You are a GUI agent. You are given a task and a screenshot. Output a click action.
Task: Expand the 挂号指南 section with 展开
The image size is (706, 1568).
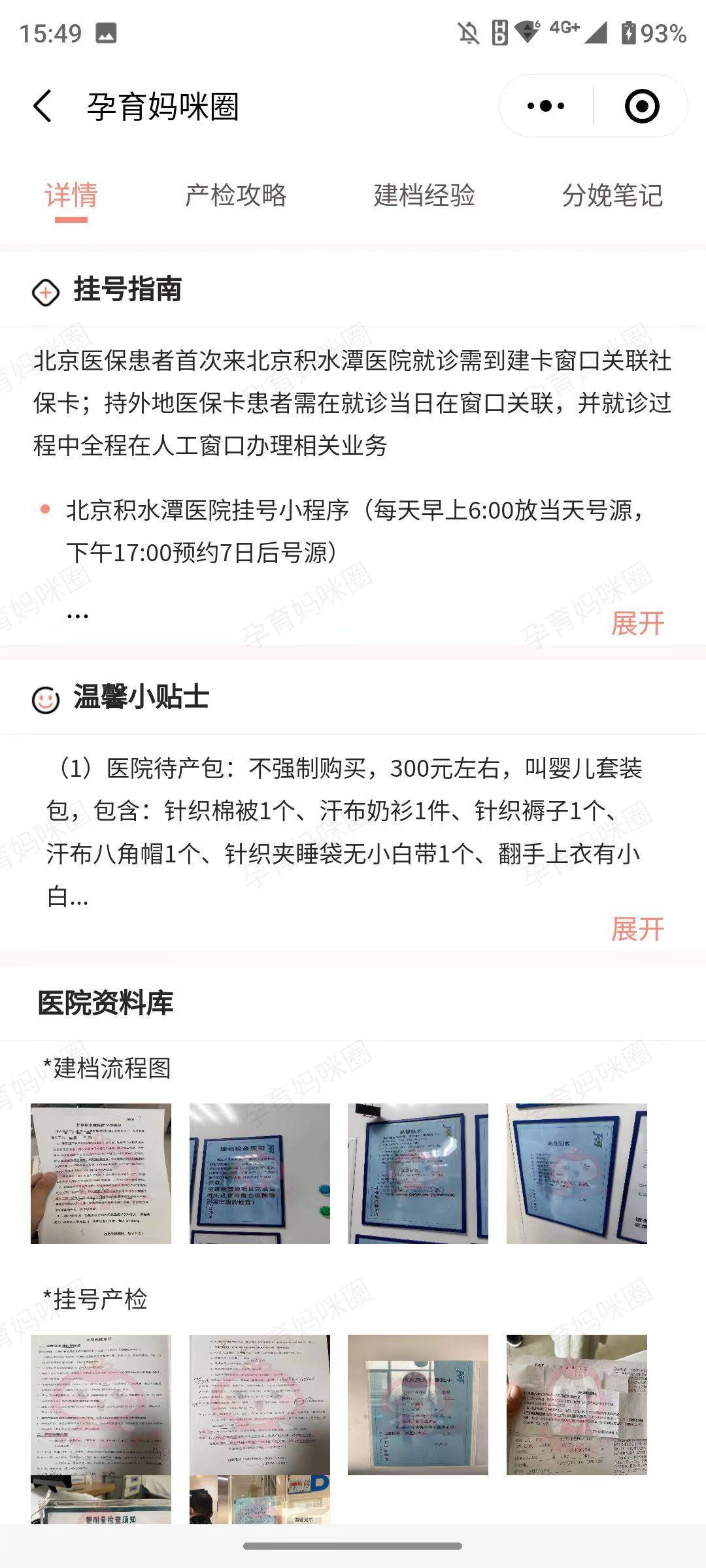point(637,623)
